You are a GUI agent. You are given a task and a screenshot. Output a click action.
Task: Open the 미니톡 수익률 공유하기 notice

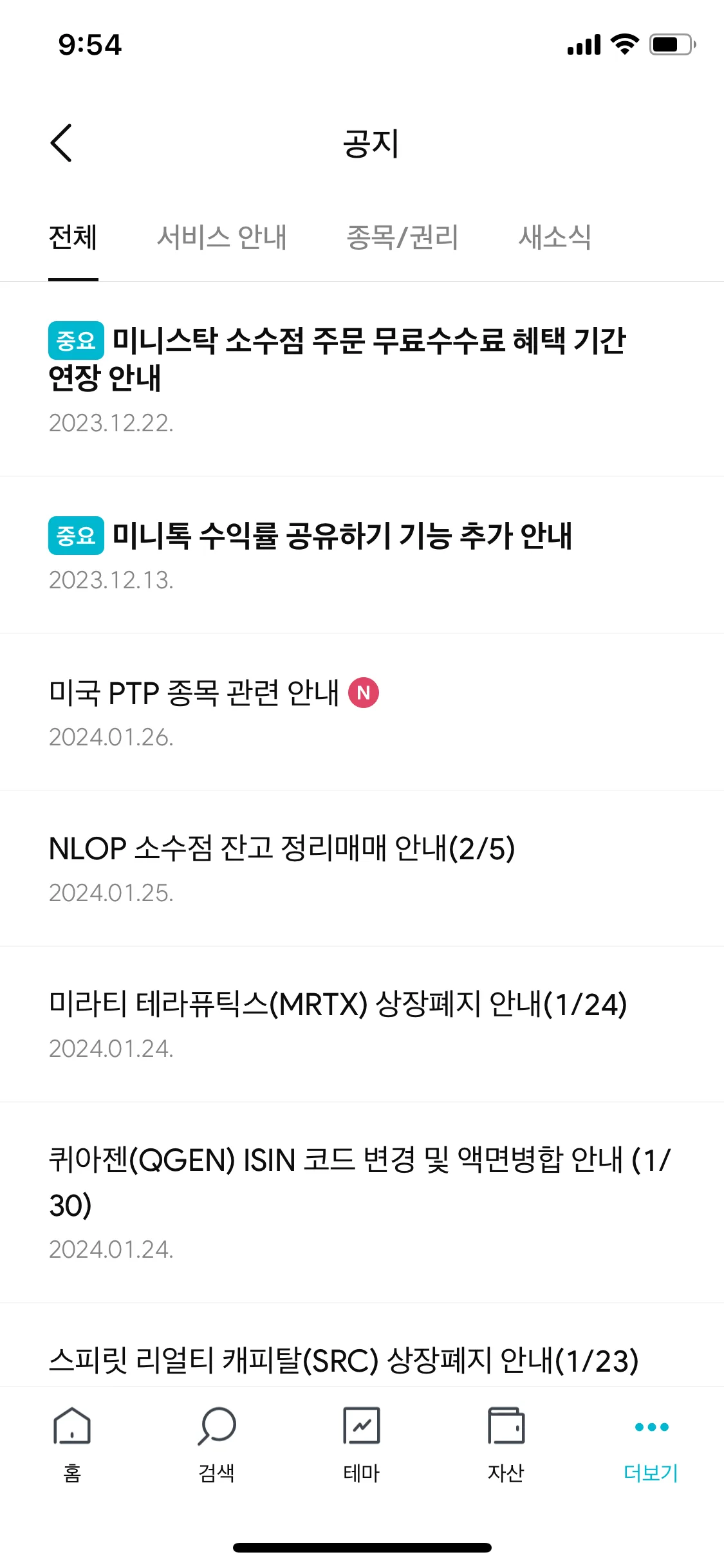341,536
